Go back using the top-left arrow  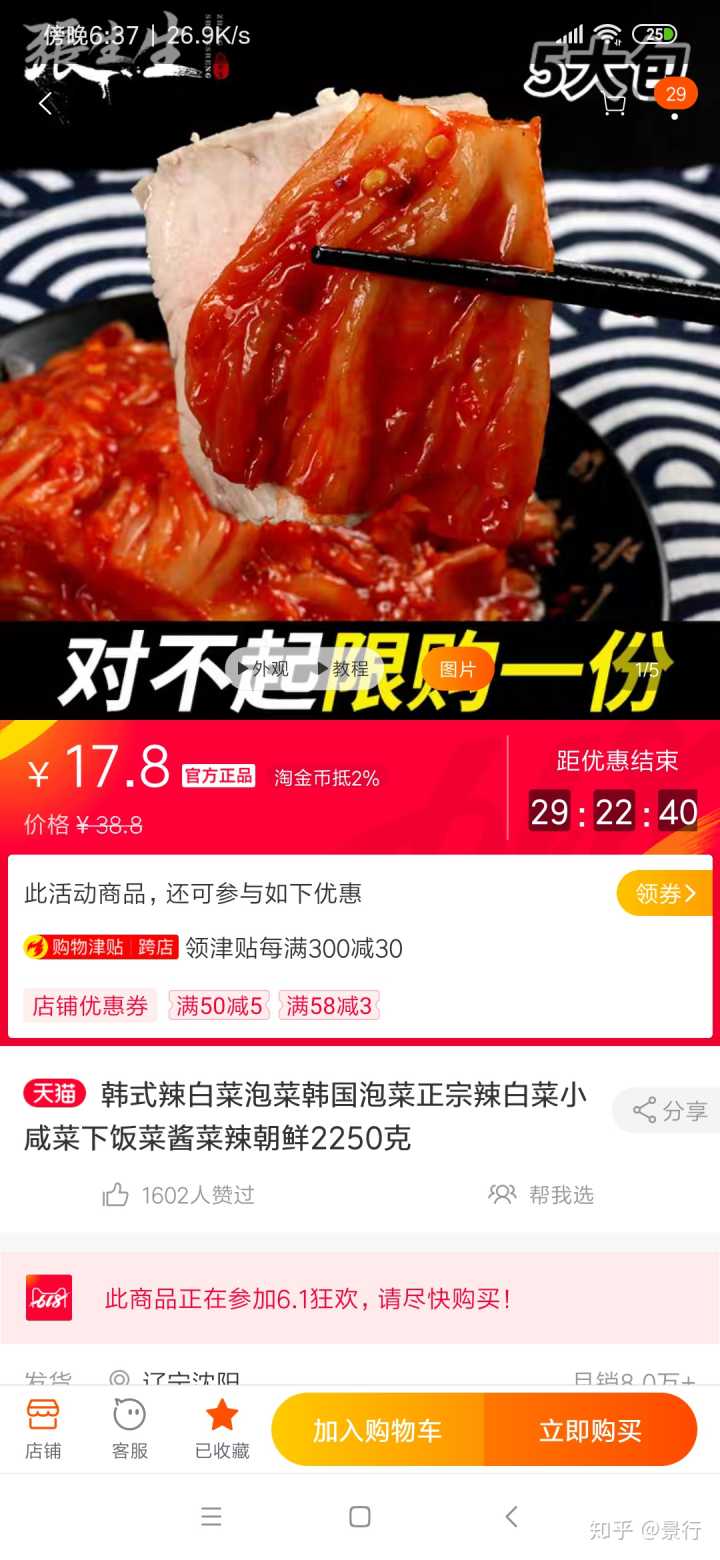click(45, 103)
